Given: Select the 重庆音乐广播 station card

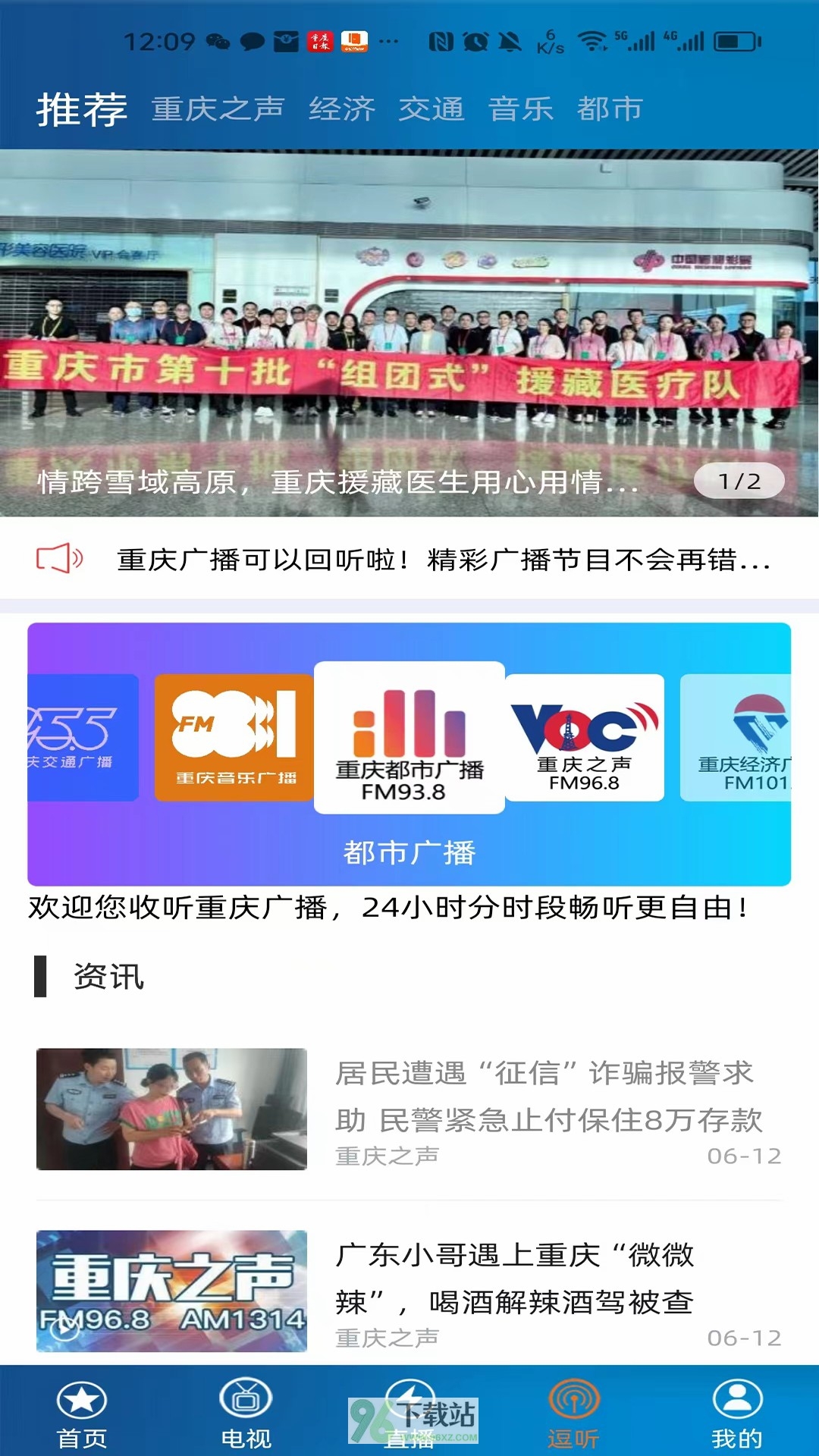Looking at the screenshot, I should (234, 737).
